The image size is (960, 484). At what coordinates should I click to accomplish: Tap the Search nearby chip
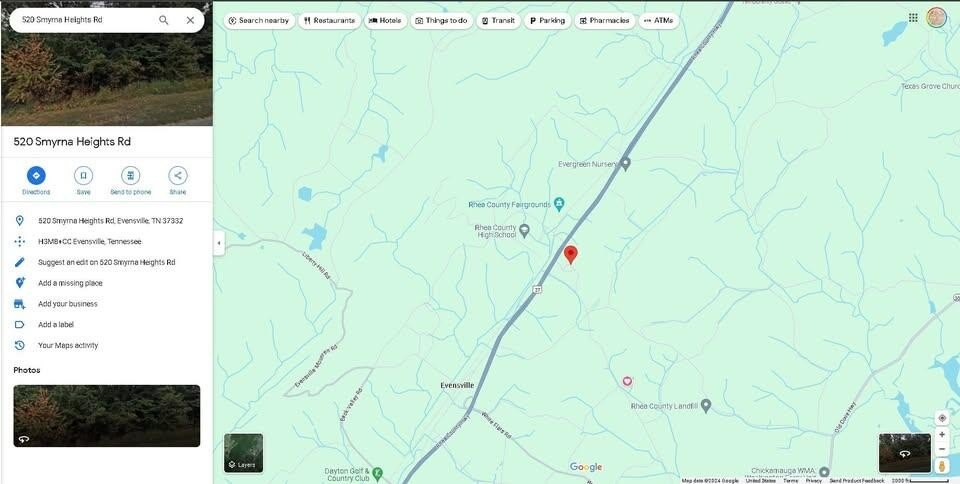point(258,20)
